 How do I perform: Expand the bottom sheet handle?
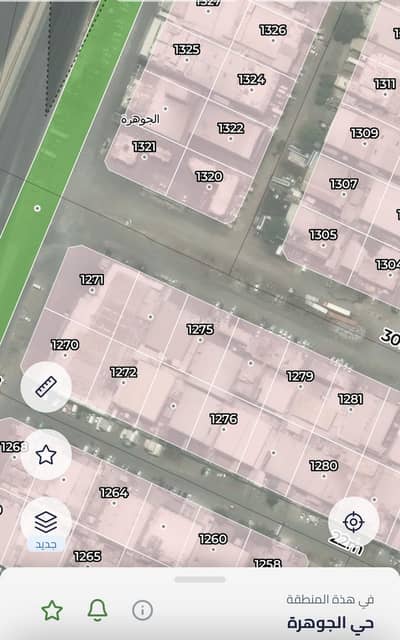[200, 580]
